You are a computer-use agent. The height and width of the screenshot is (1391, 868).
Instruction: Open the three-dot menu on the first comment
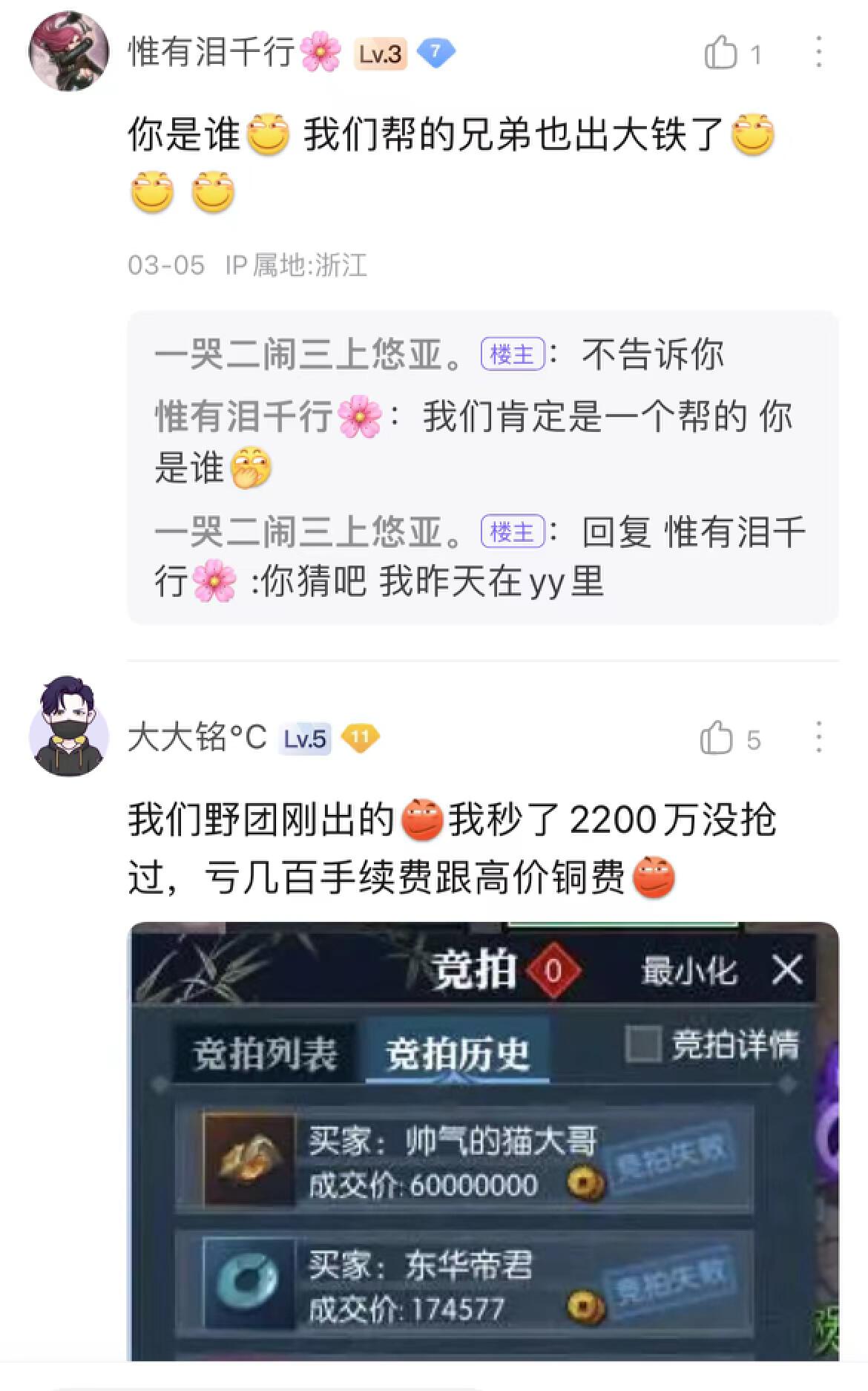(x=818, y=52)
